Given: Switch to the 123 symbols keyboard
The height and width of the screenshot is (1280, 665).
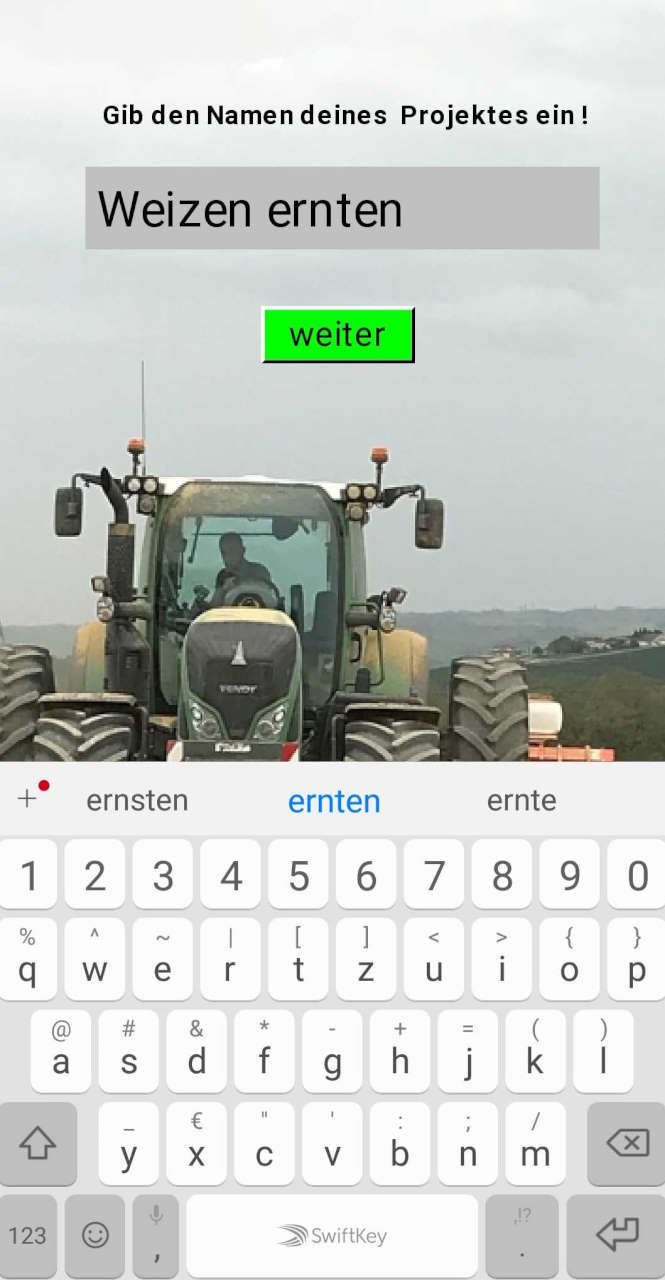Looking at the screenshot, I should [x=28, y=1235].
